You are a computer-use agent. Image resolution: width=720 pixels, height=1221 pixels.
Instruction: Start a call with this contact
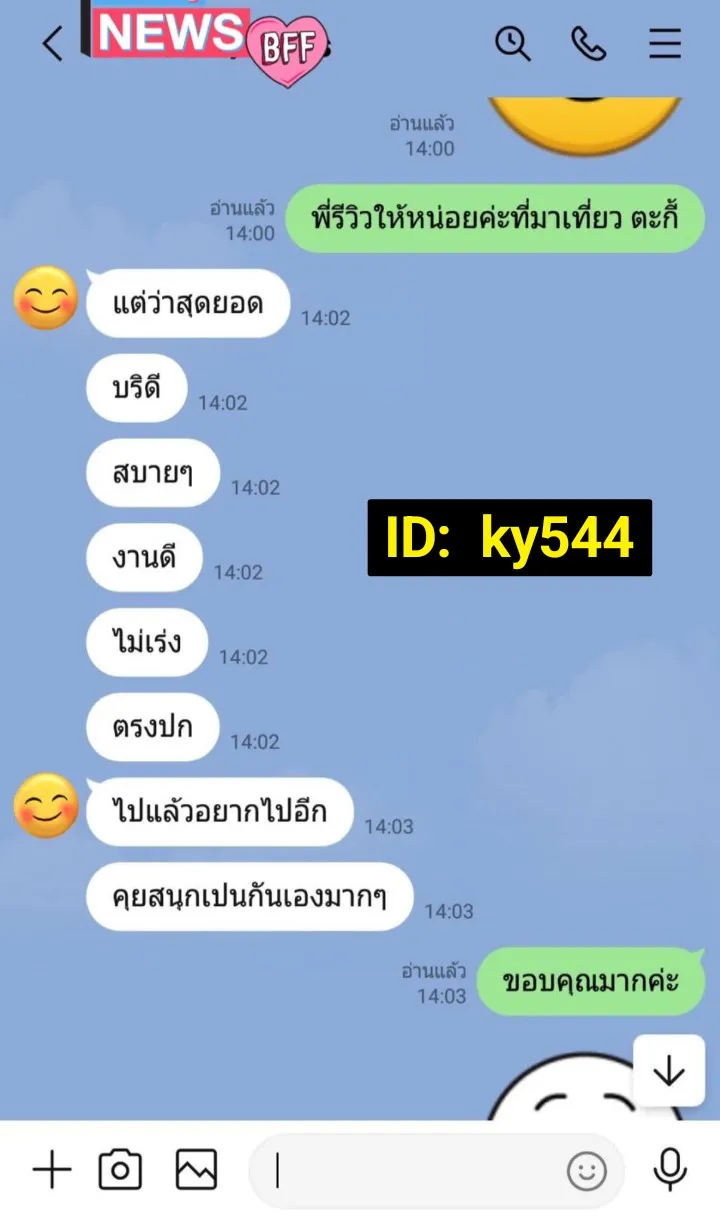(588, 43)
